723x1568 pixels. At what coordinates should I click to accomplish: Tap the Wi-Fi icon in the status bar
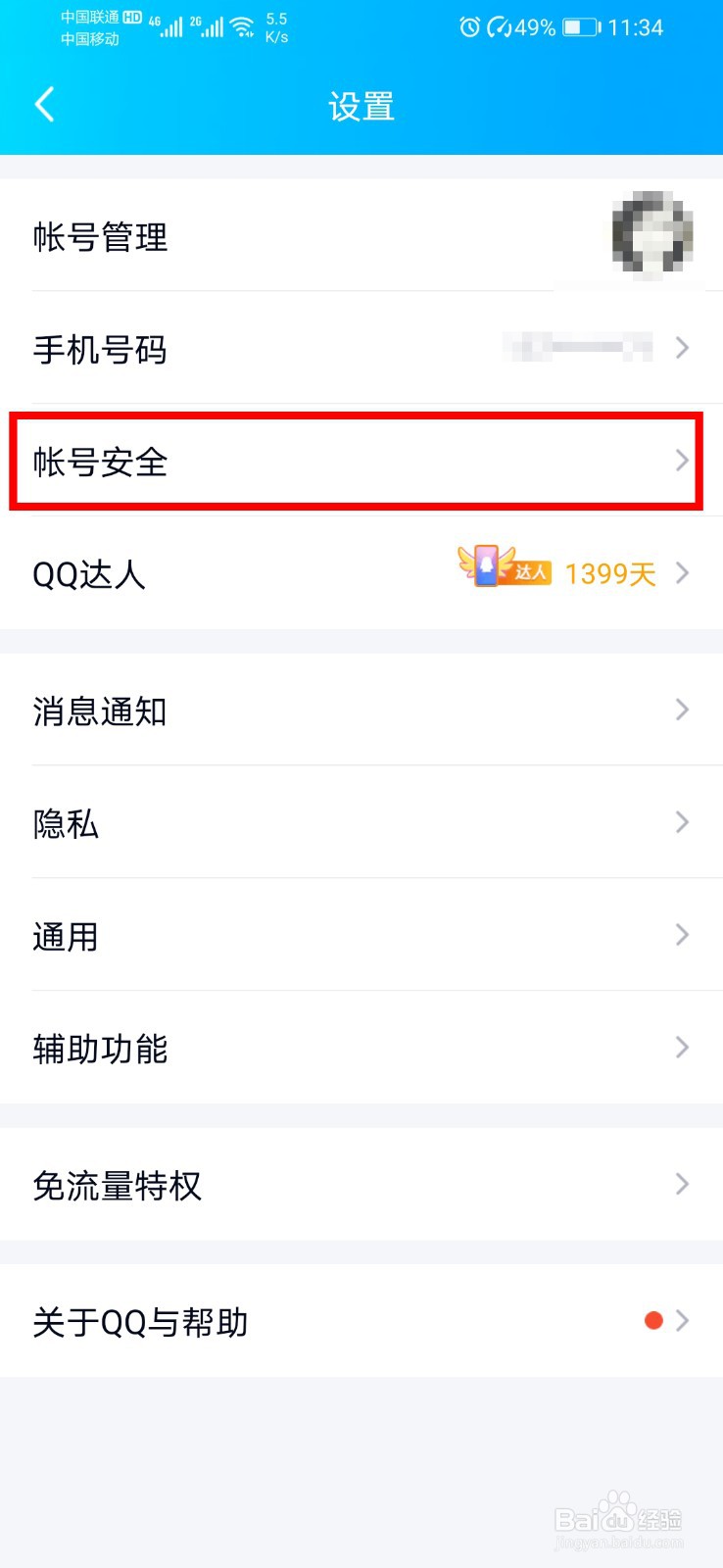[x=244, y=25]
